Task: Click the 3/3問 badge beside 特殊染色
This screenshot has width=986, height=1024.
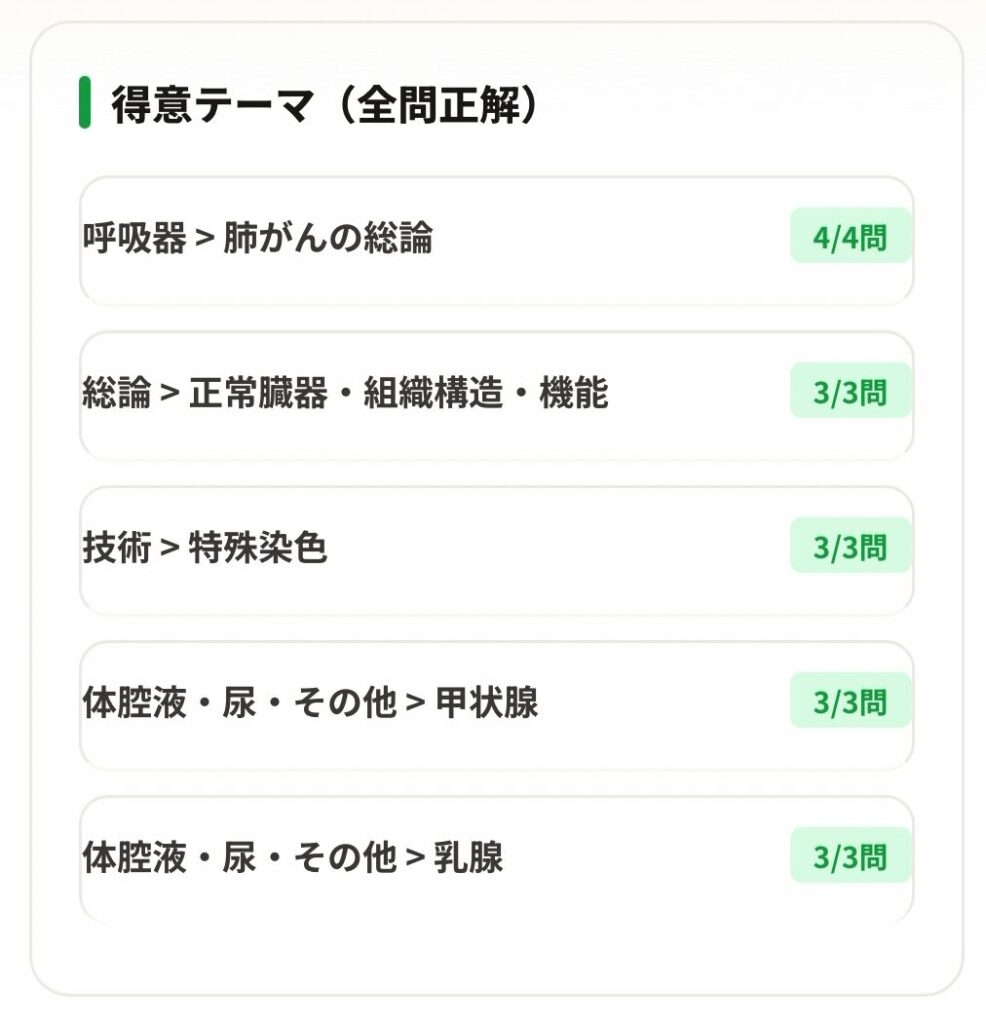Action: point(850,546)
